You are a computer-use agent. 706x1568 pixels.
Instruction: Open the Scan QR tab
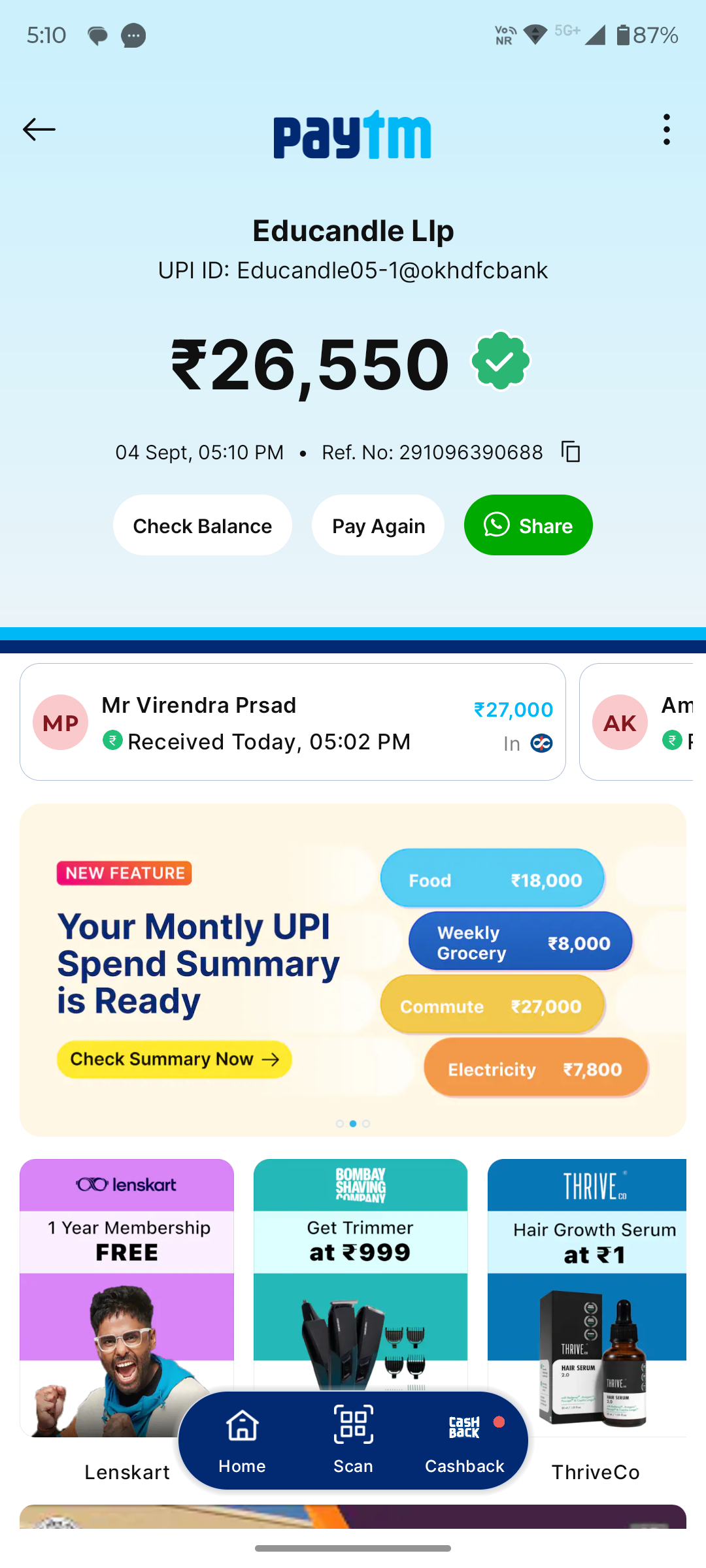tap(353, 1441)
